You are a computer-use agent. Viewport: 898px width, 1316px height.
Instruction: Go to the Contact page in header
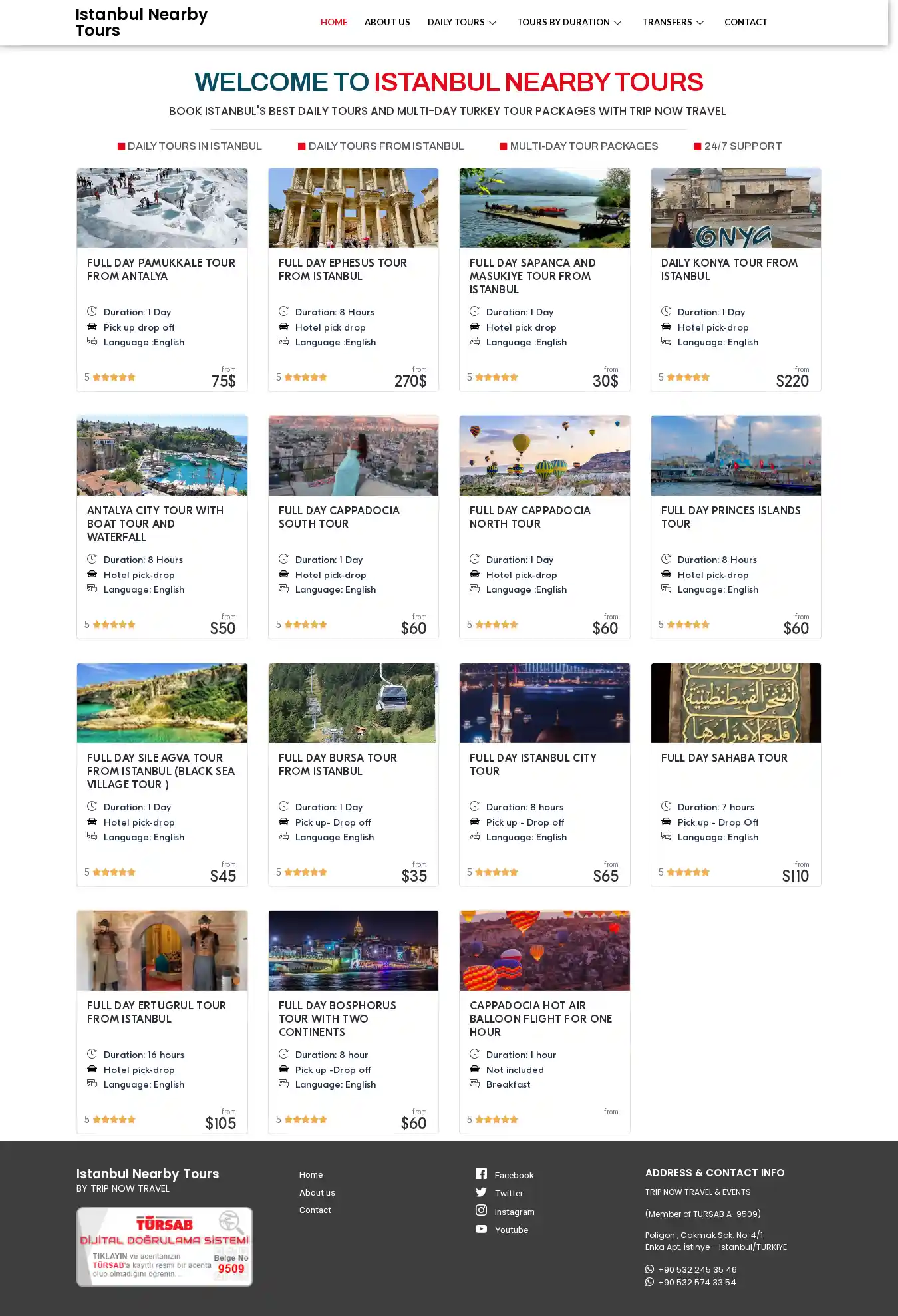[745, 22]
